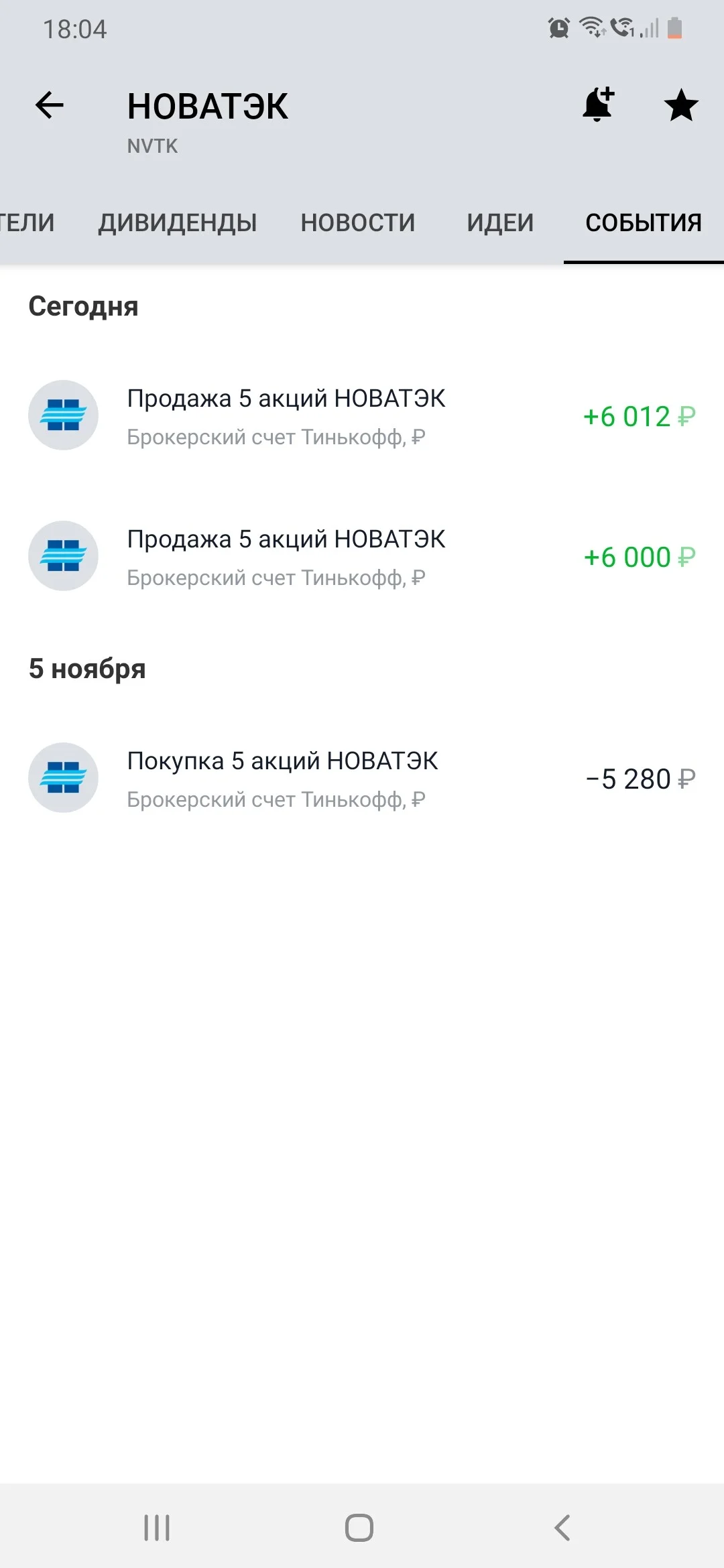Open the sale operation for +6 000 ₽

362,557
